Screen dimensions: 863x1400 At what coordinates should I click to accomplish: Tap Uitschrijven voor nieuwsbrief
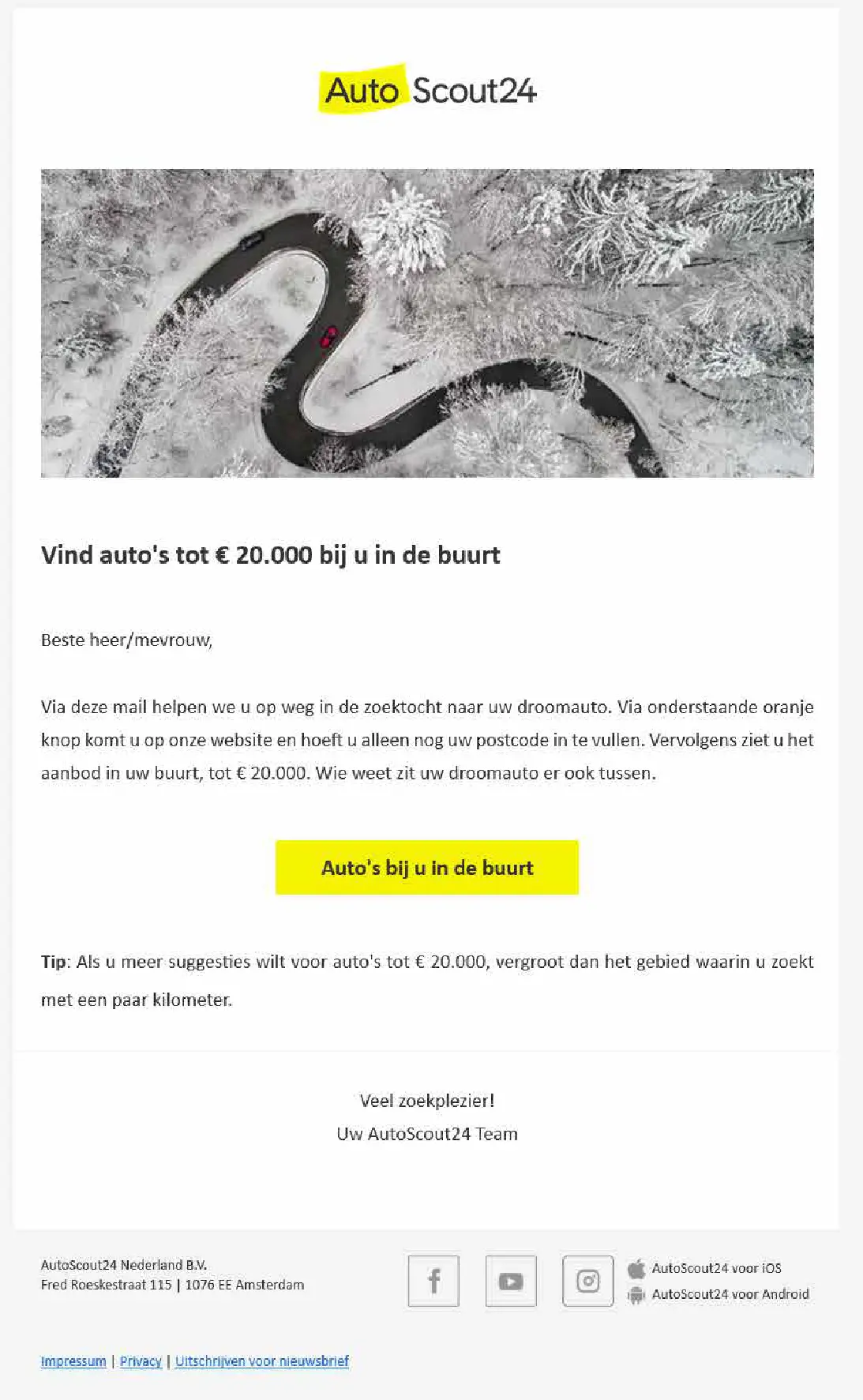pos(261,1361)
